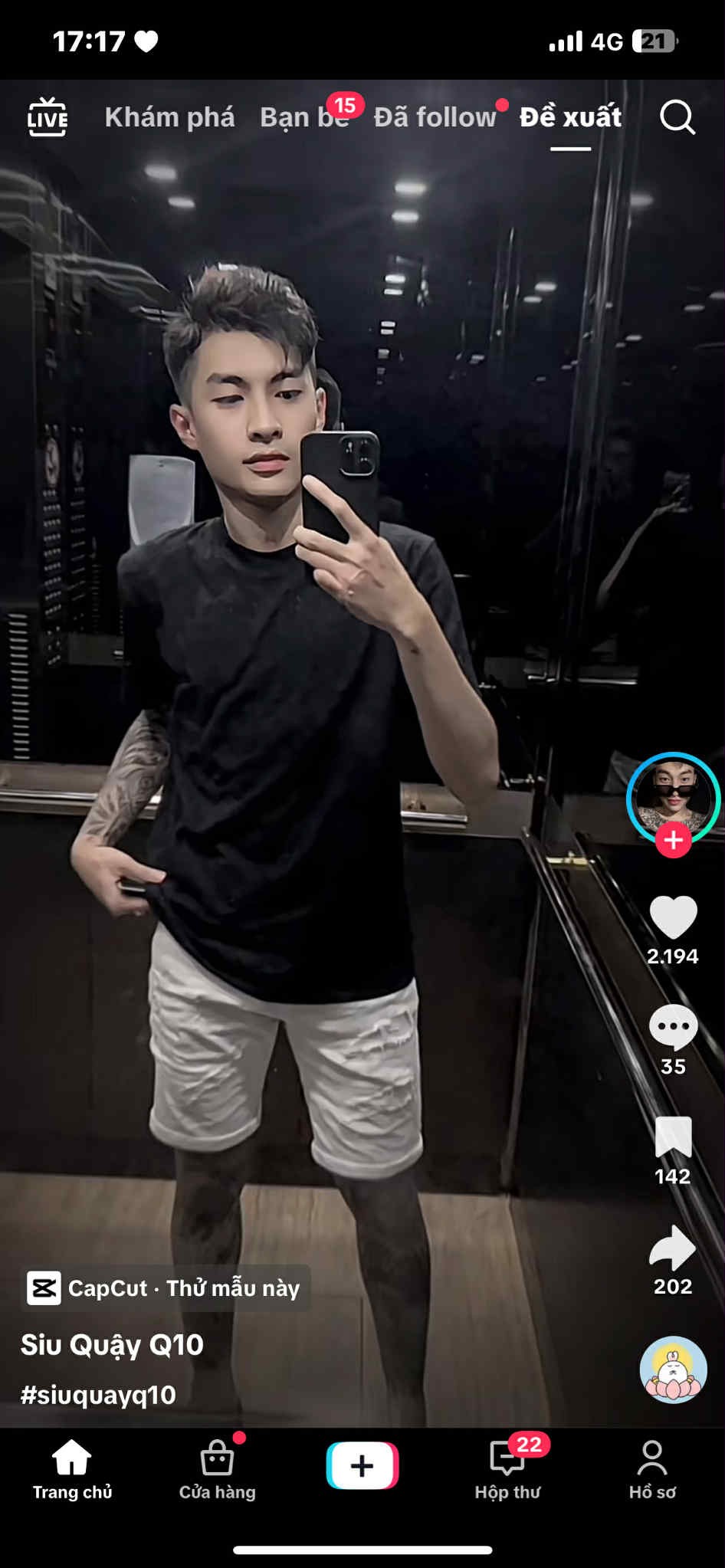Open the LIVE icon
The height and width of the screenshot is (1568, 725).
(48, 117)
